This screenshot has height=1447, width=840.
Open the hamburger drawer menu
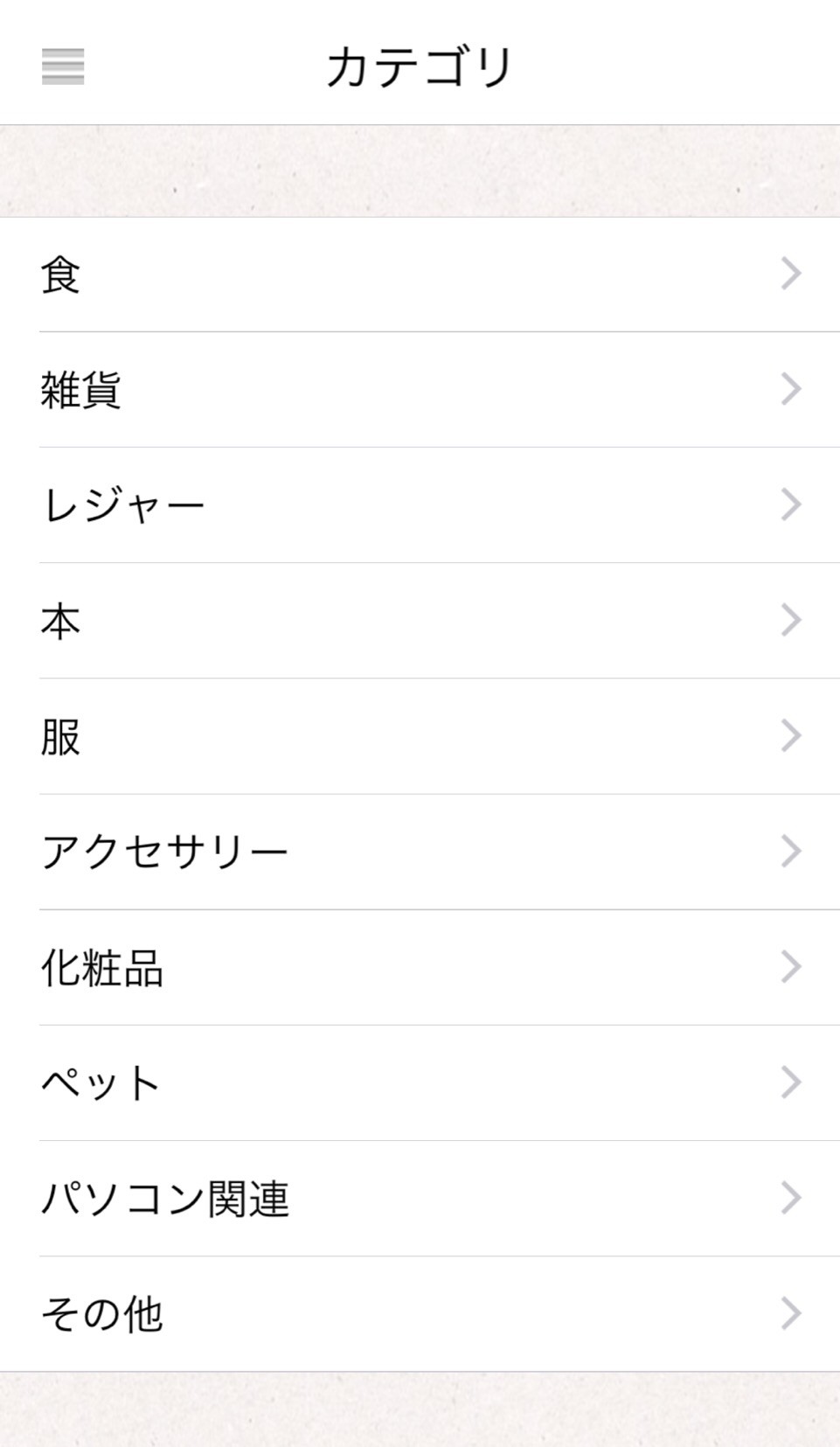pos(63,66)
